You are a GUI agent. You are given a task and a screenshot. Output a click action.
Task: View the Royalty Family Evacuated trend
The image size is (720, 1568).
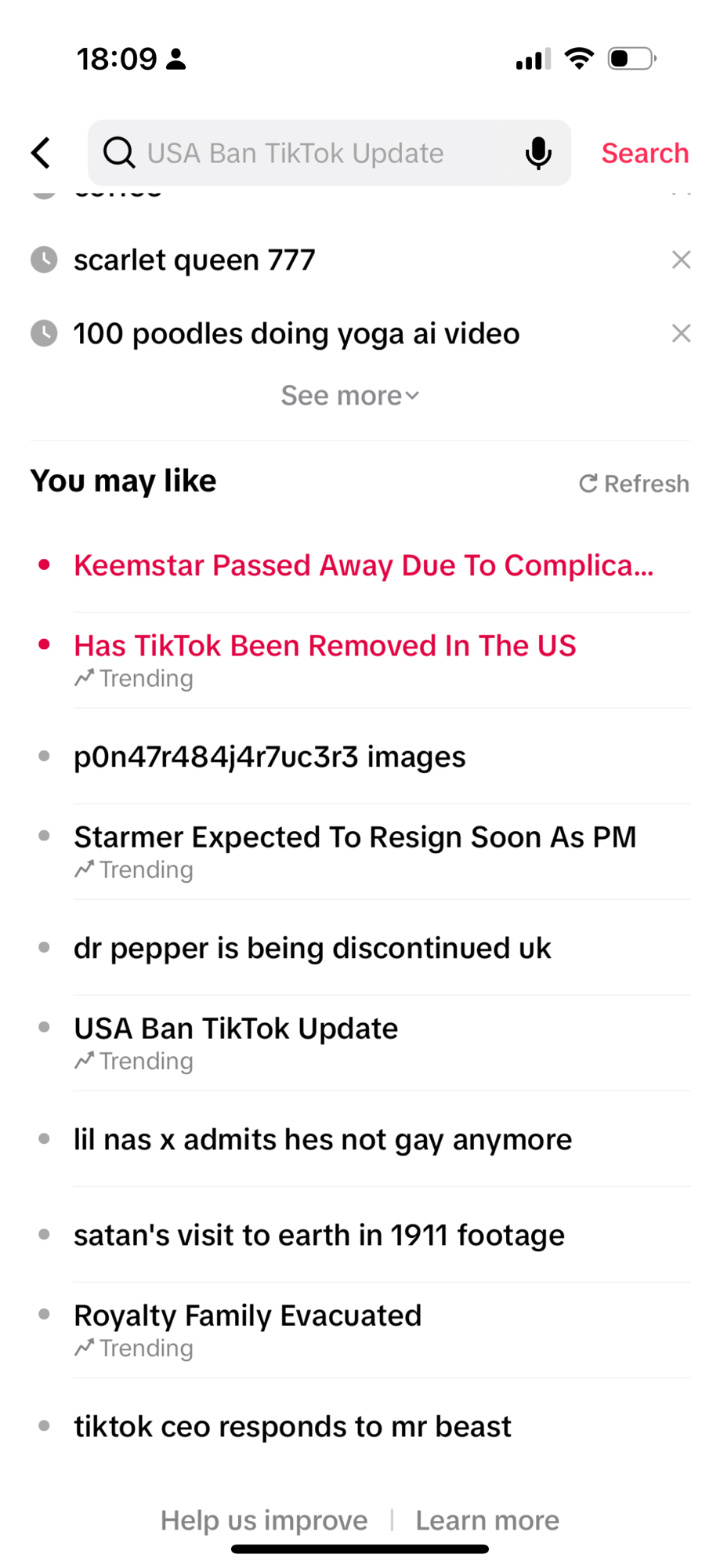pyautogui.click(x=248, y=1316)
